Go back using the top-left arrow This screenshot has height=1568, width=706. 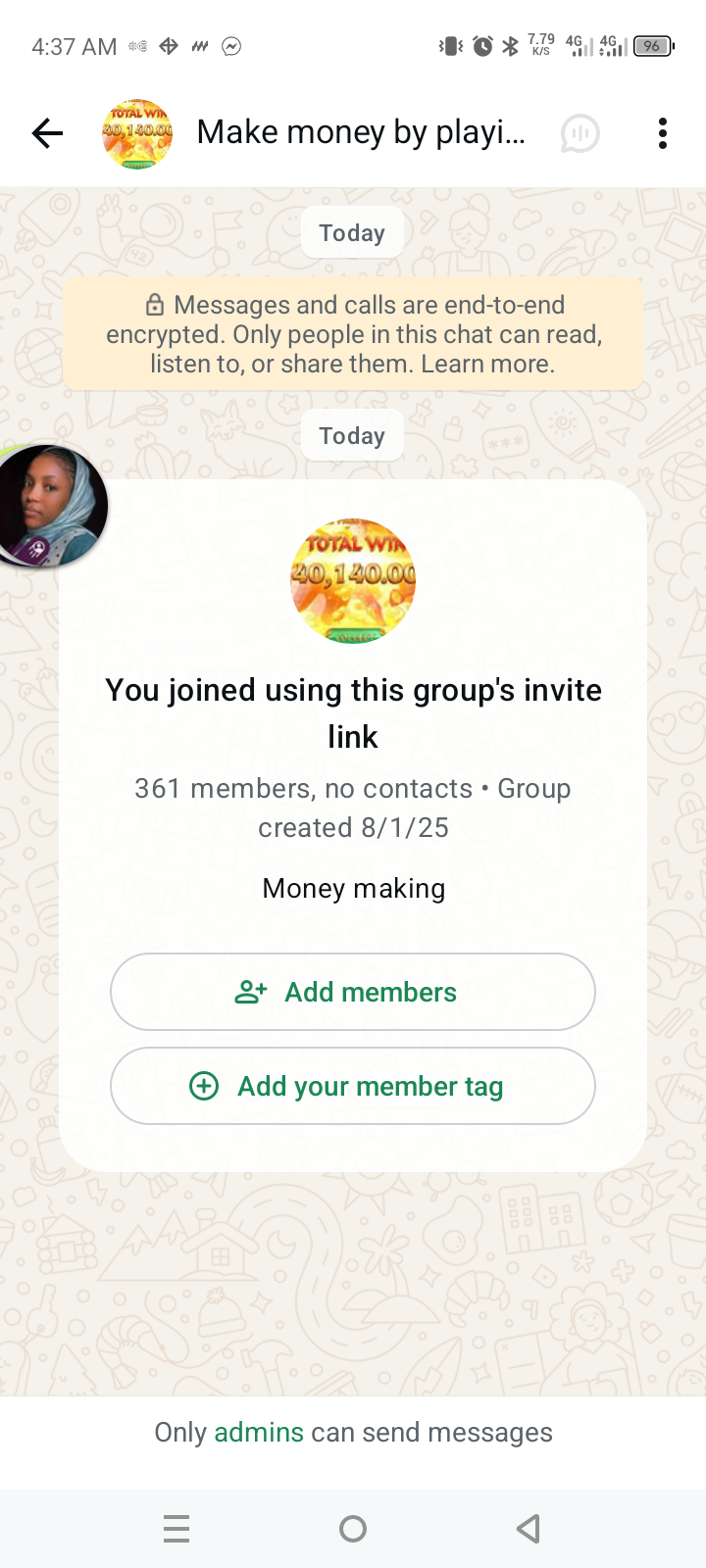point(47,133)
